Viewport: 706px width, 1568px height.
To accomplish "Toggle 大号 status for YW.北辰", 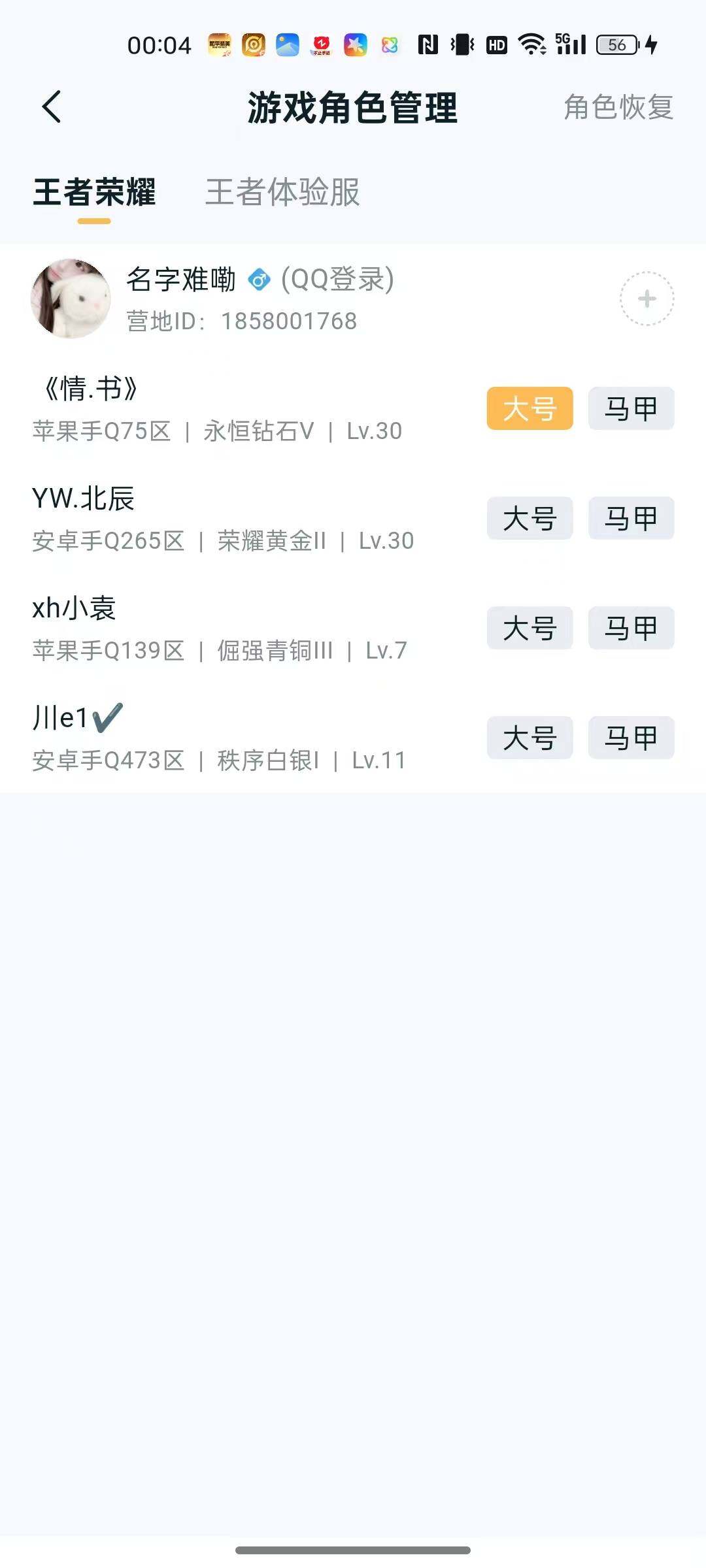I will pos(529,518).
